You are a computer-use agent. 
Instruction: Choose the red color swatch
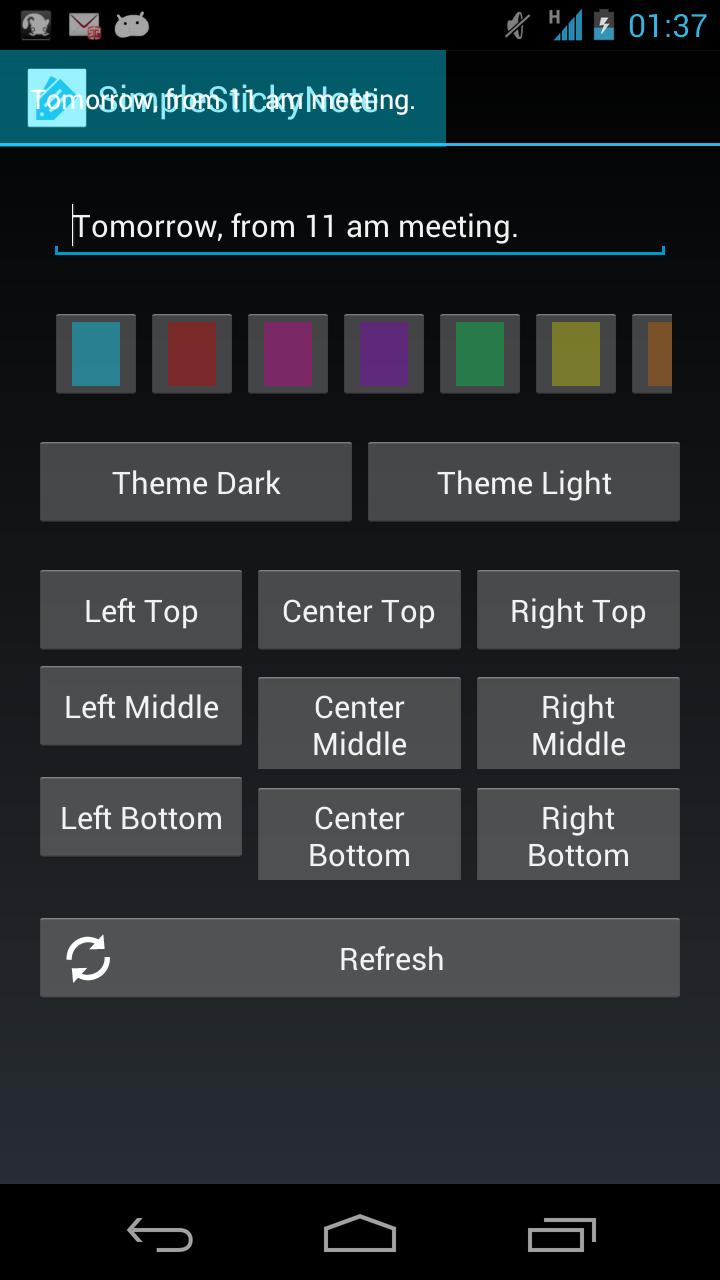(x=192, y=354)
